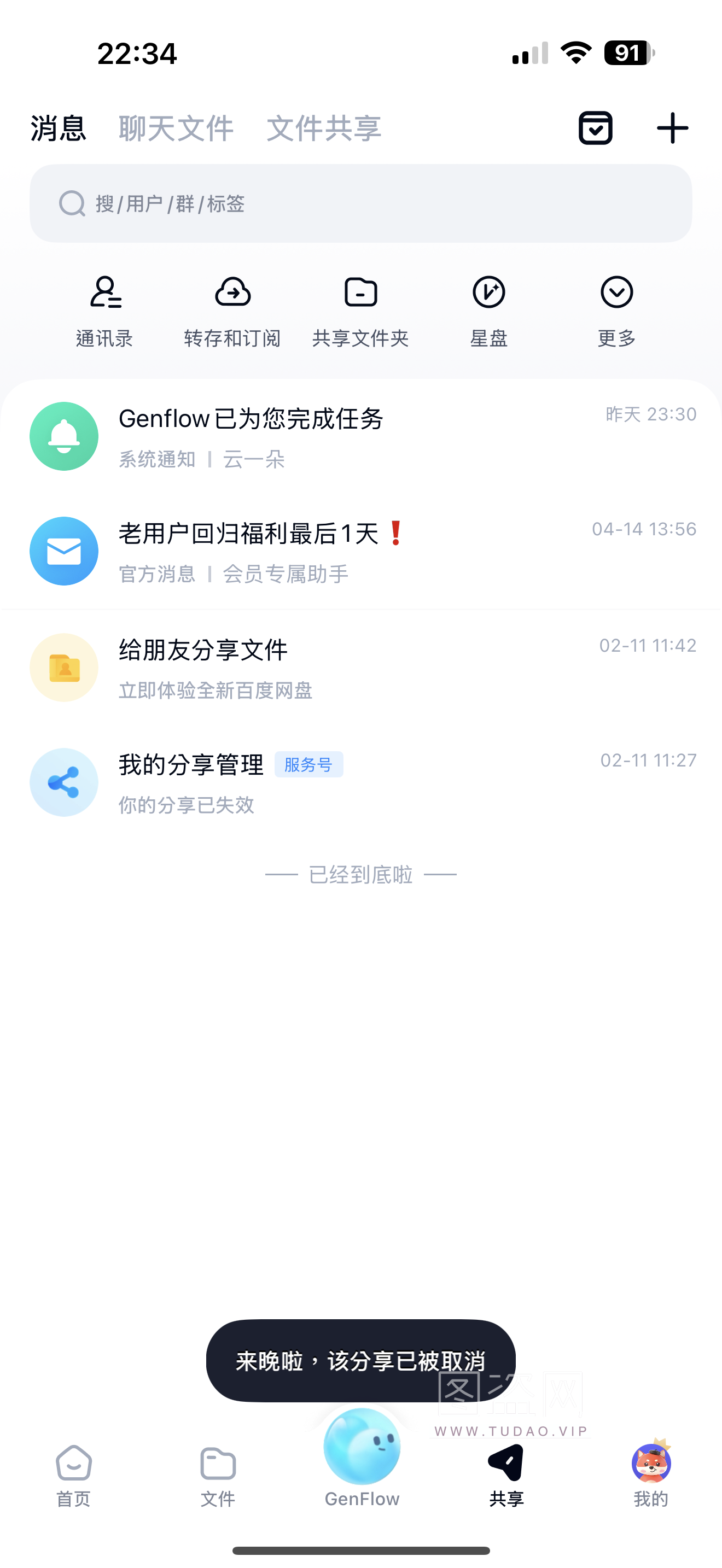
Task: Tap the search magnifier icon
Action: [x=71, y=204]
